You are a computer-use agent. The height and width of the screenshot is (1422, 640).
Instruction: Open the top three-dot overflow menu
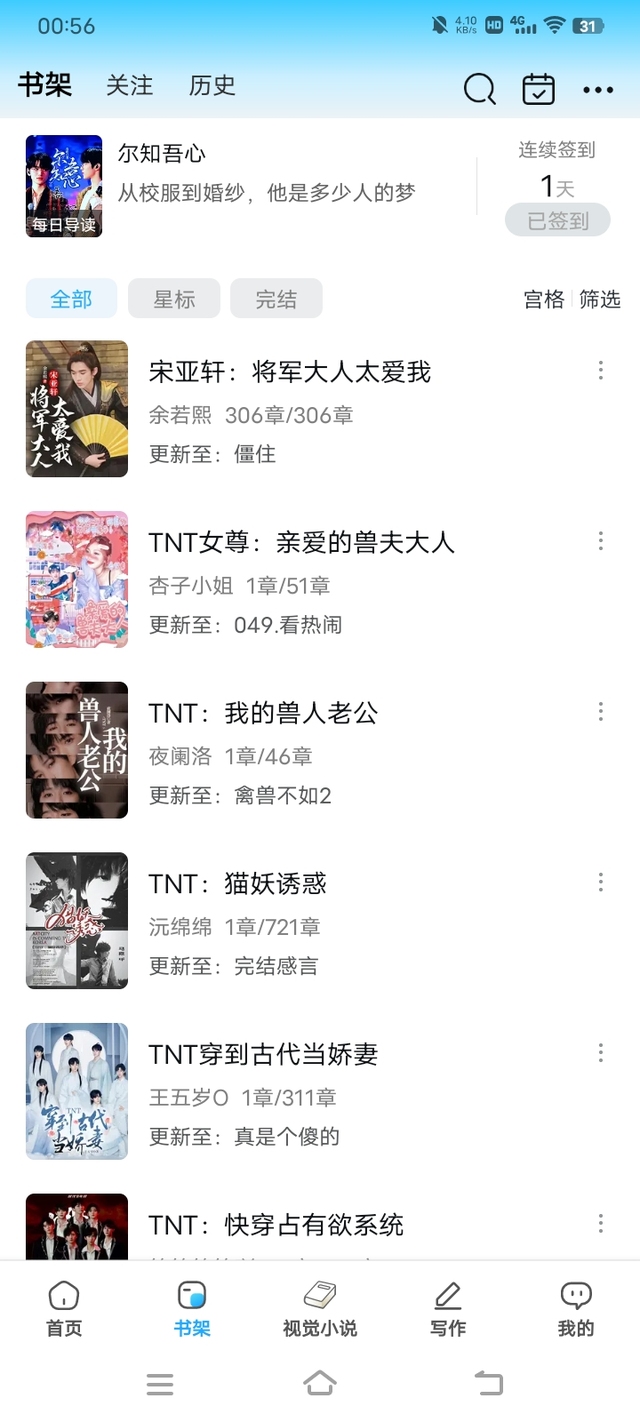(598, 90)
